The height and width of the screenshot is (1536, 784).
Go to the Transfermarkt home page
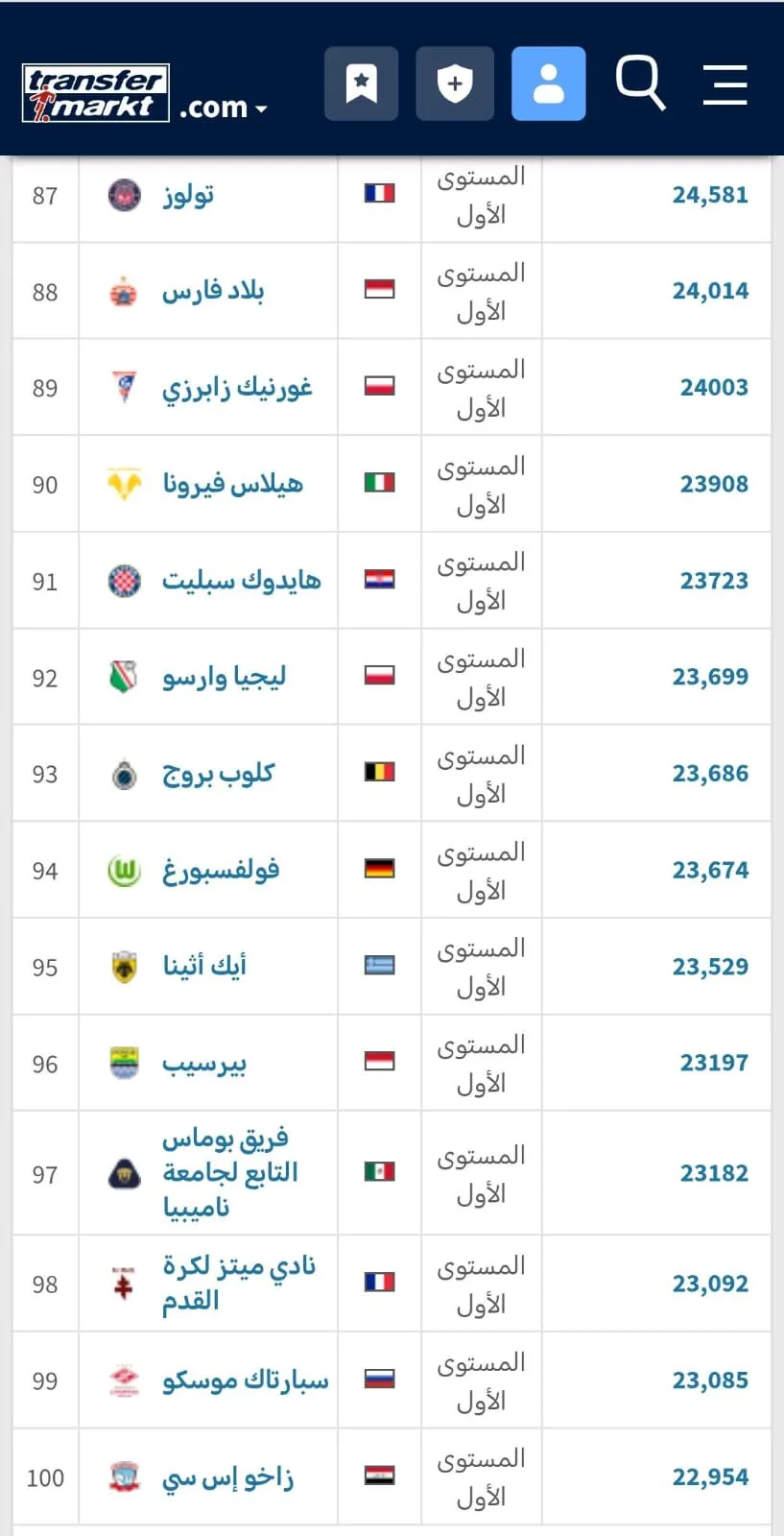96,93
